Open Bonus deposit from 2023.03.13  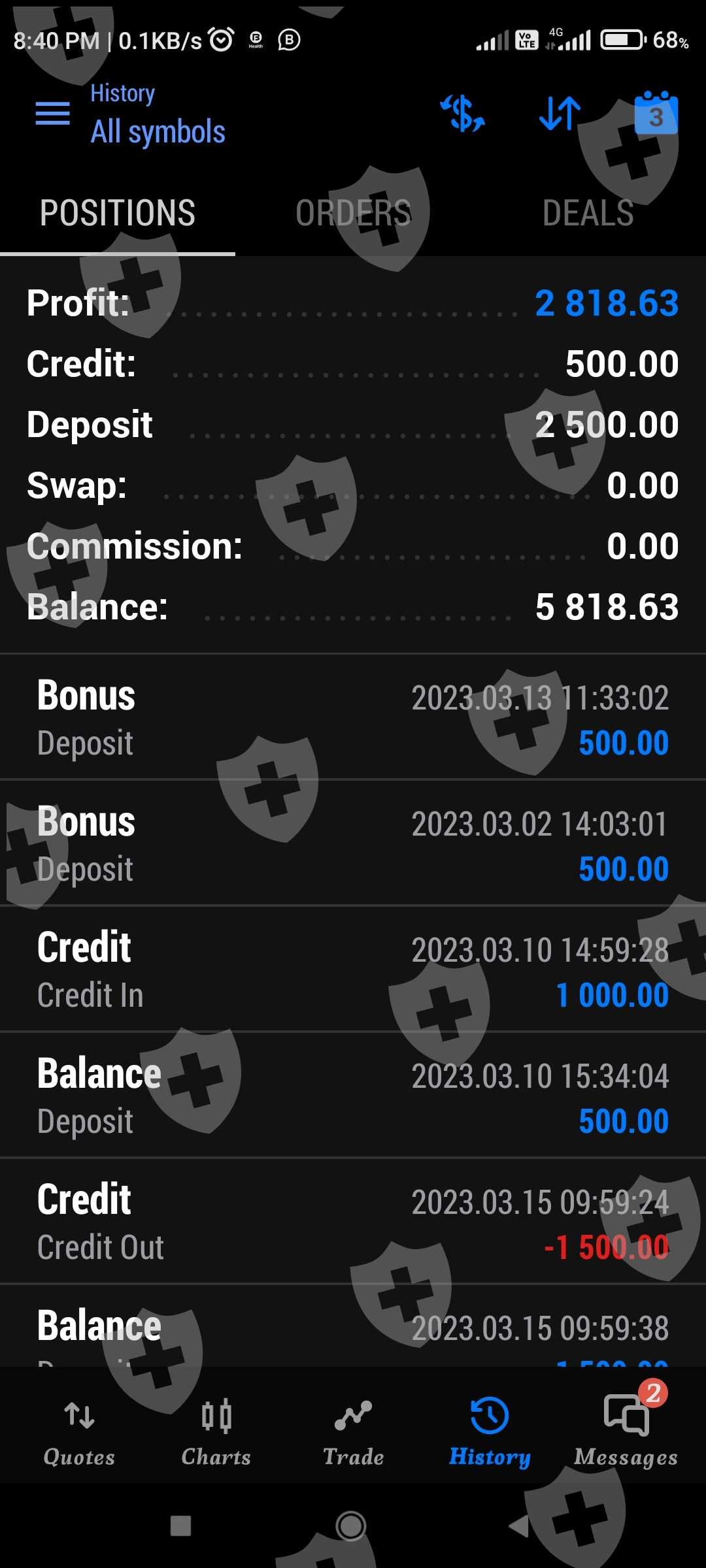(x=353, y=717)
